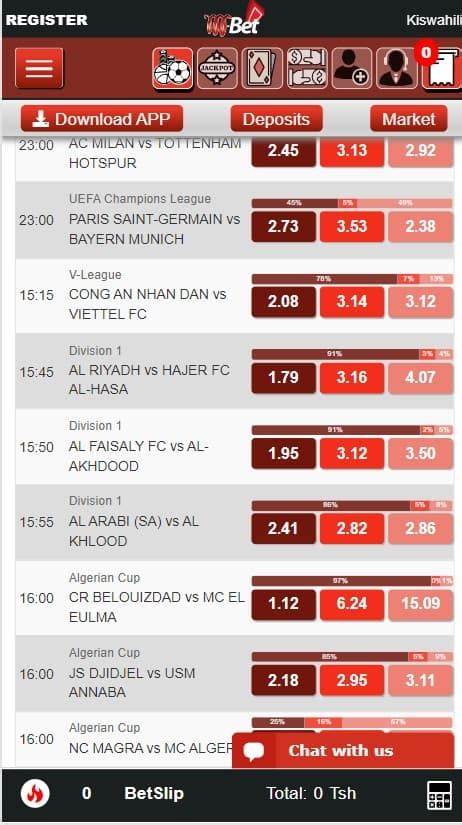Open the Market button
Image resolution: width=462 pixels, height=825 pixels.
coord(409,119)
